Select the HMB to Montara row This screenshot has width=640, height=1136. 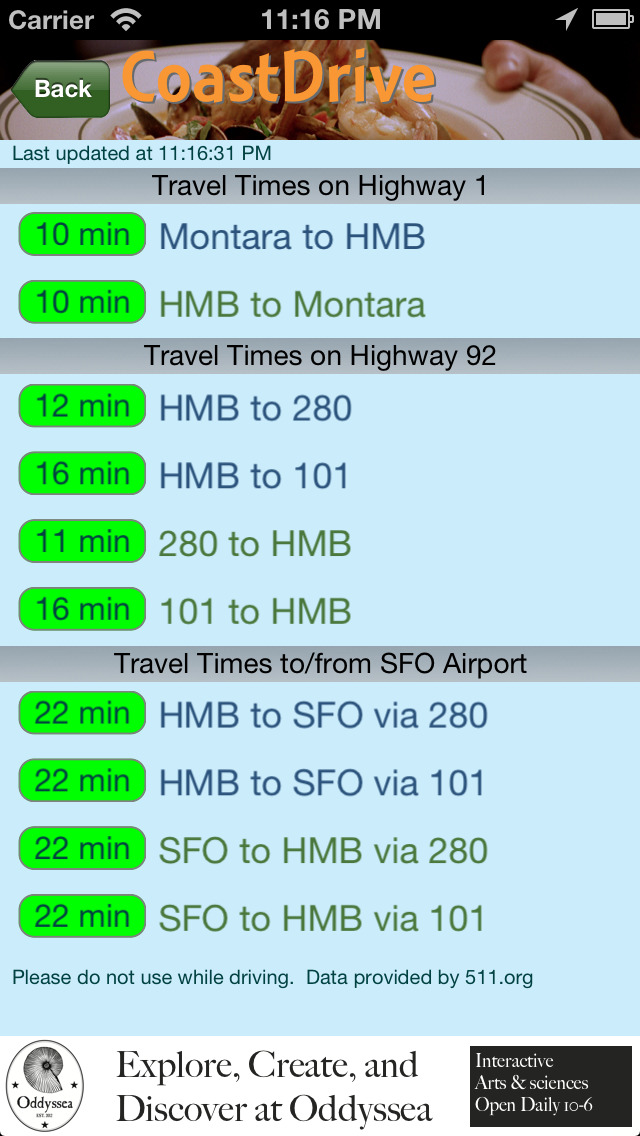coord(320,304)
